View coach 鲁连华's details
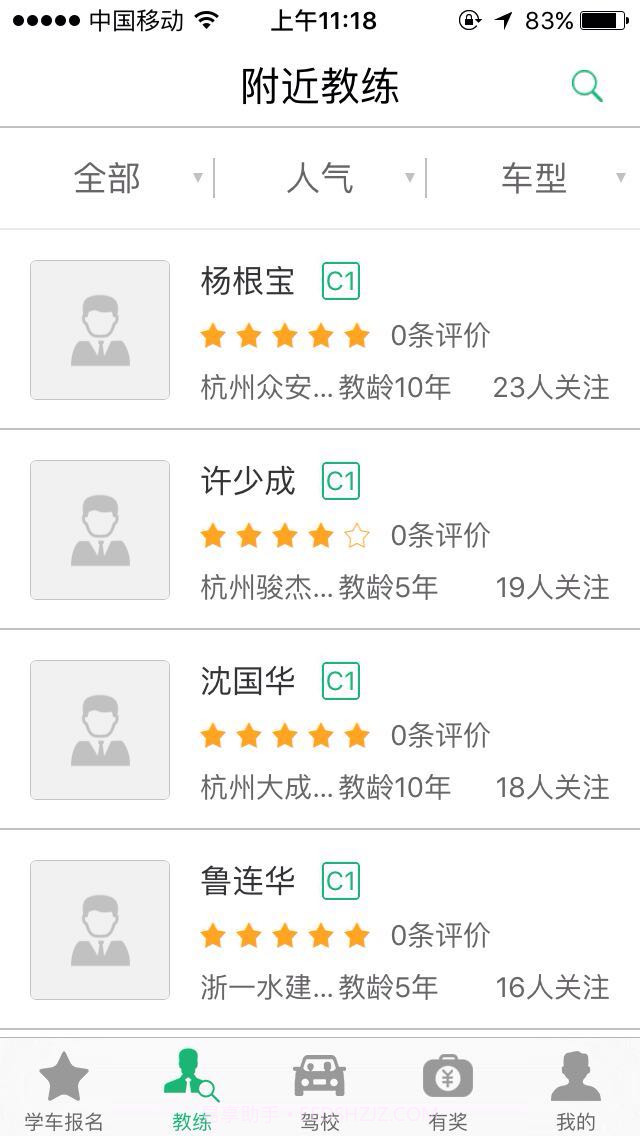Screen dimensions: 640x1136 tap(320, 930)
